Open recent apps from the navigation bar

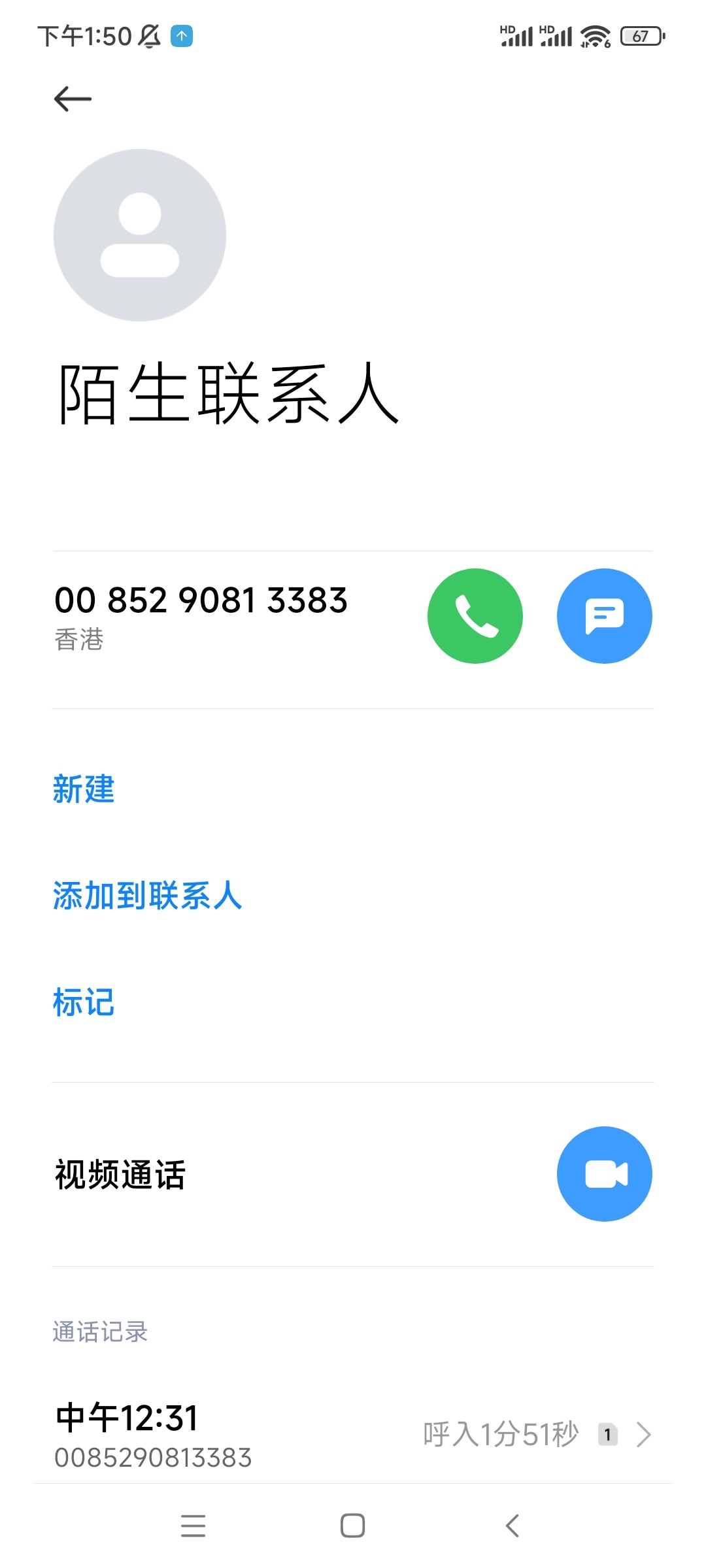click(193, 1526)
